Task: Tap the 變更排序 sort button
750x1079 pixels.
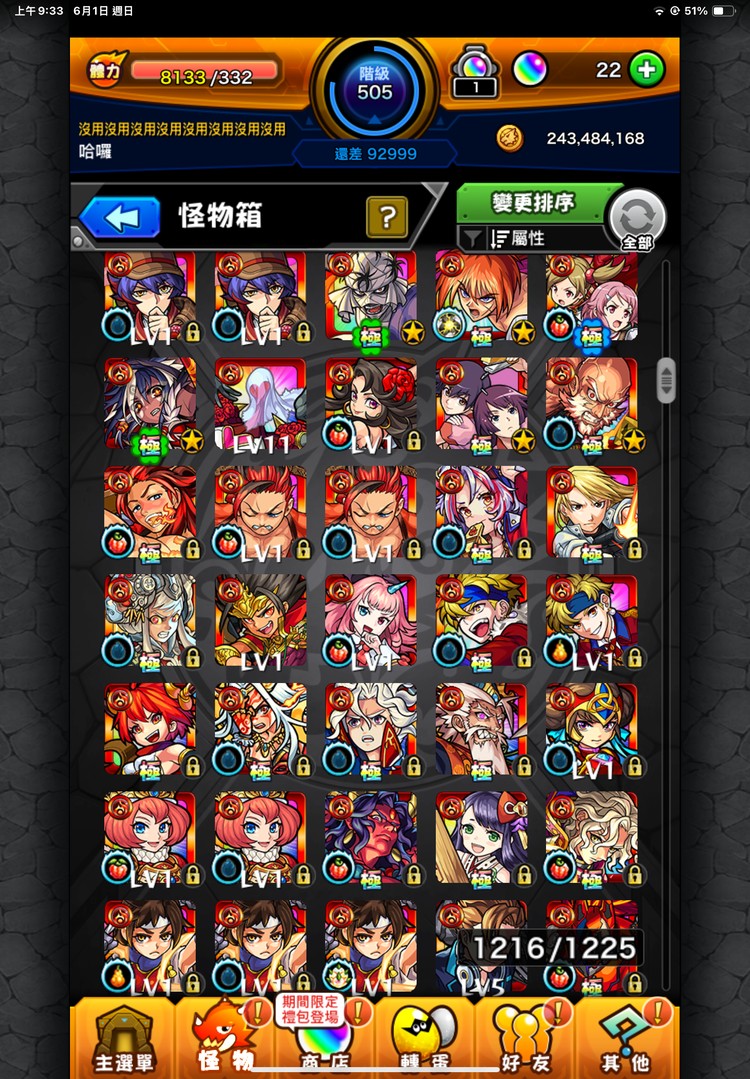Action: tap(532, 202)
